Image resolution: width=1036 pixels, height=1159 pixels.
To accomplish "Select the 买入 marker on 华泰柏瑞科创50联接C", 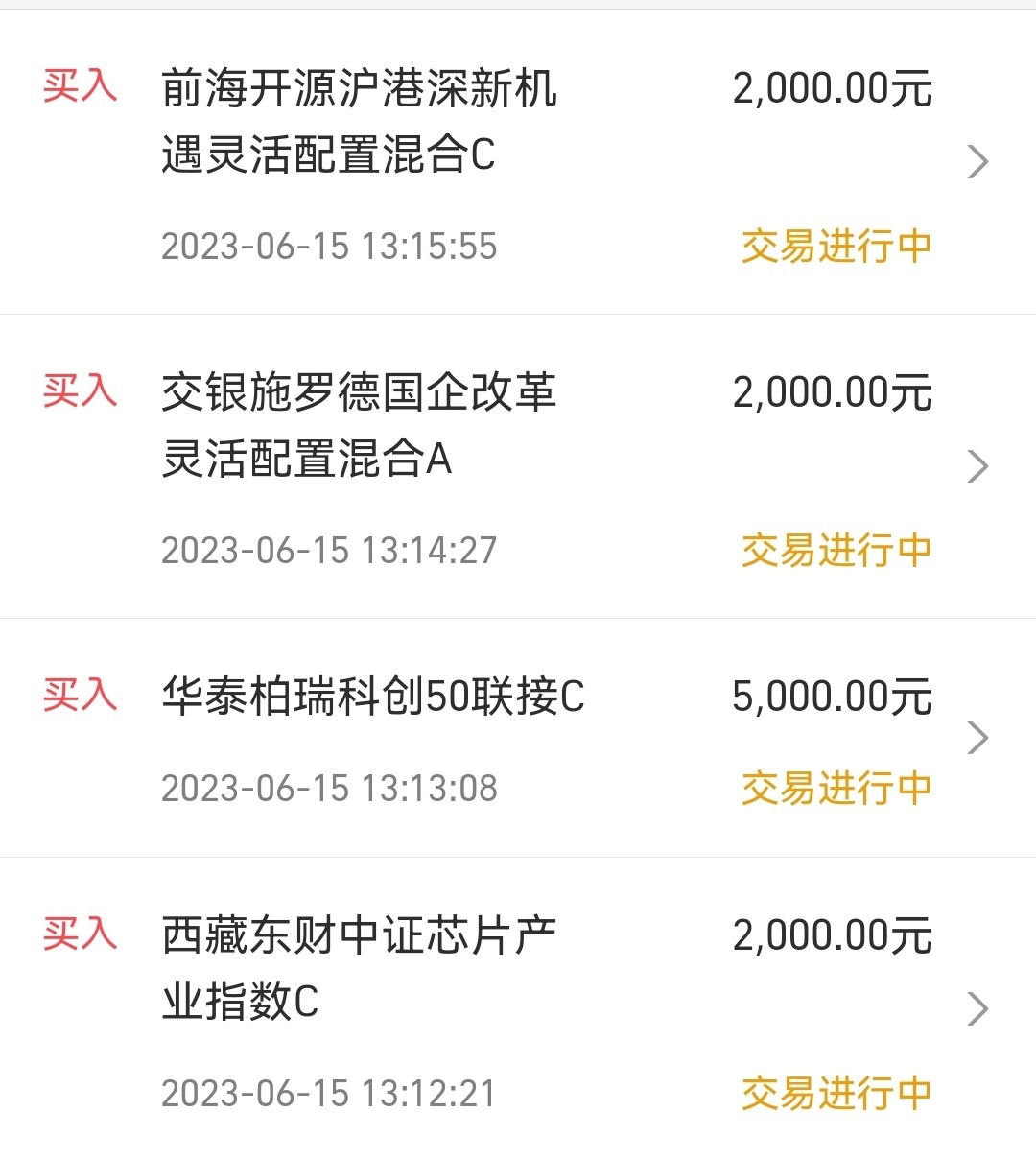I will (80, 698).
